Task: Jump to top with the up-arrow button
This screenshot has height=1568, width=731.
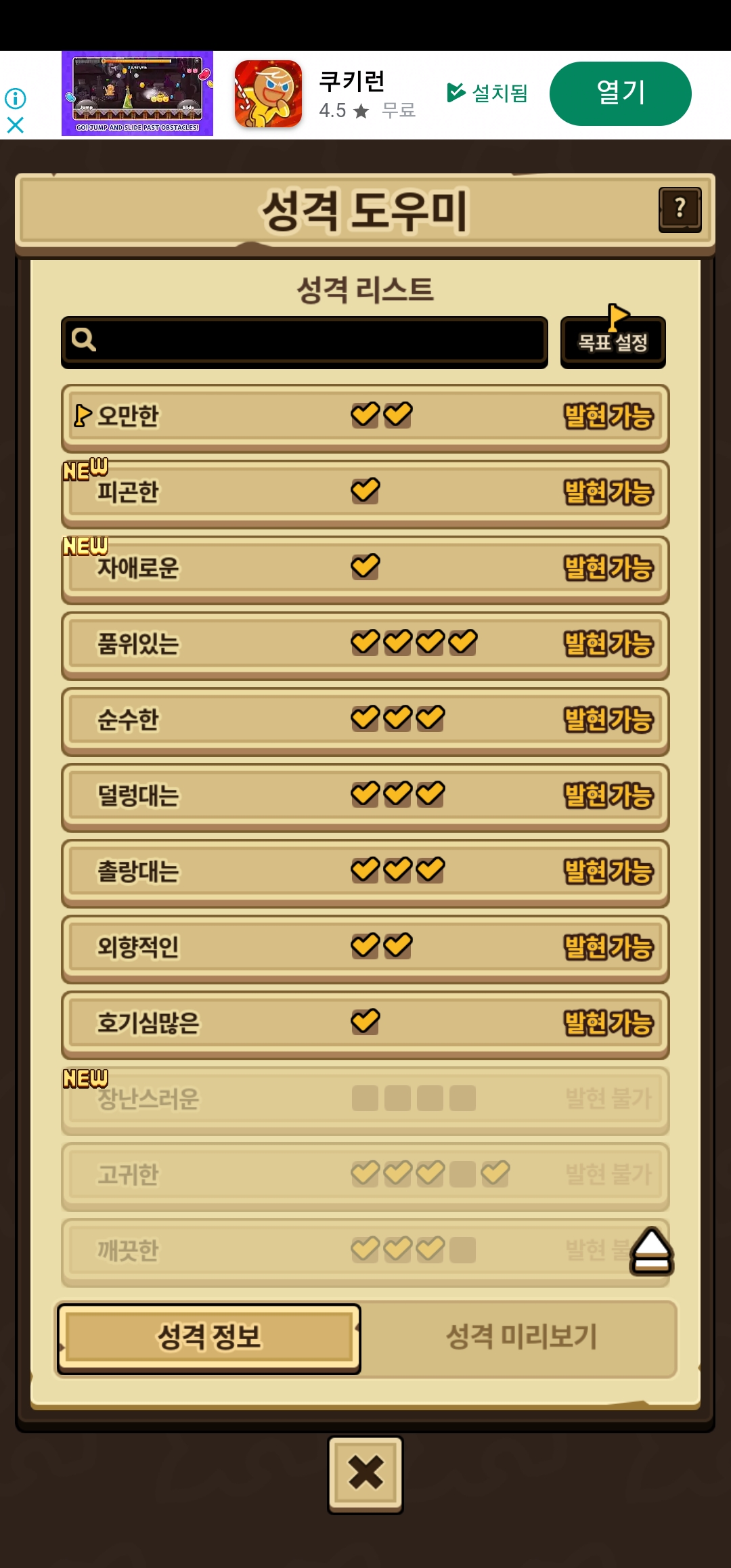Action: tap(651, 1251)
